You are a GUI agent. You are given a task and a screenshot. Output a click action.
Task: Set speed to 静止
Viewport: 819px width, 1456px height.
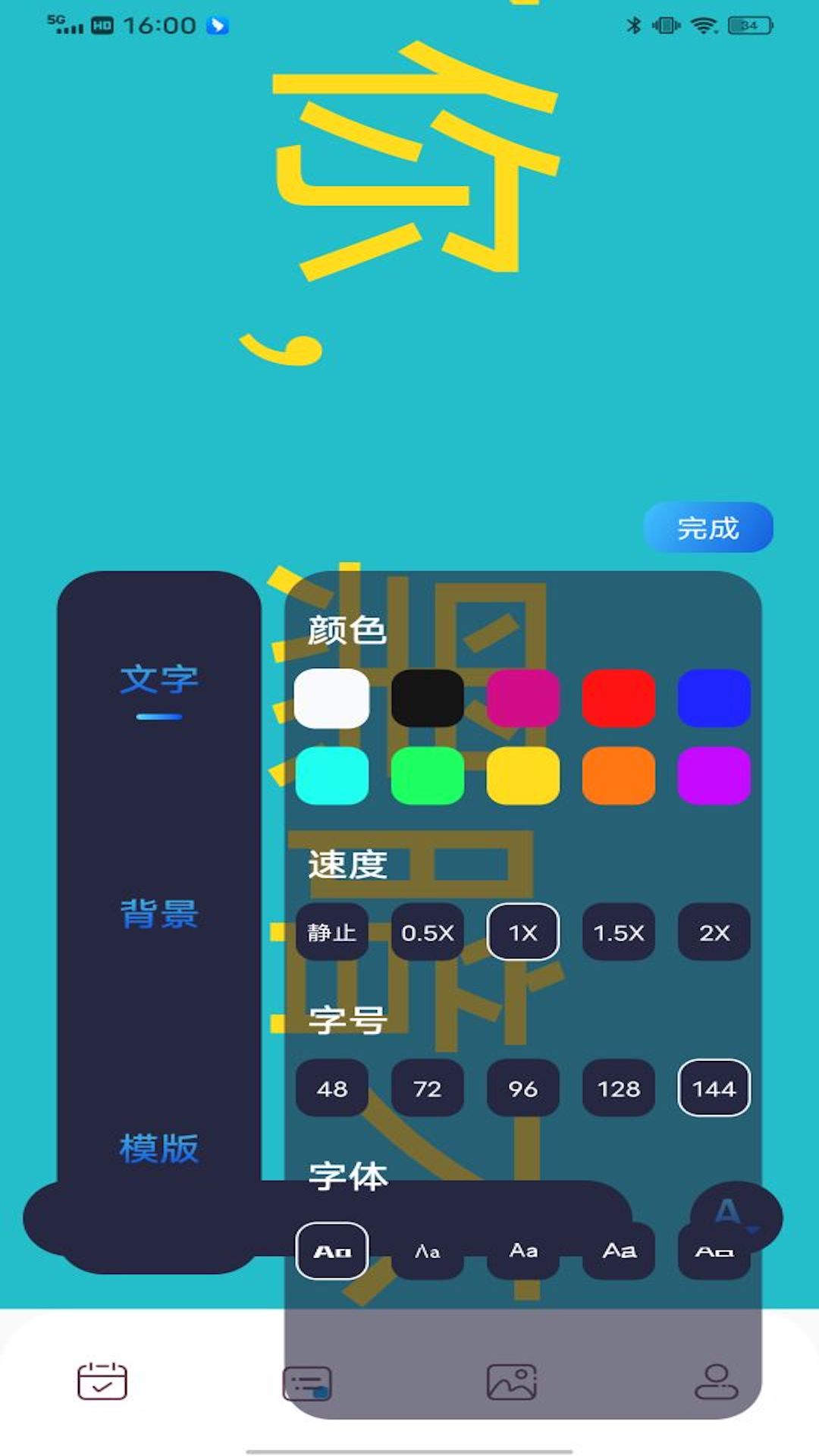[331, 932]
